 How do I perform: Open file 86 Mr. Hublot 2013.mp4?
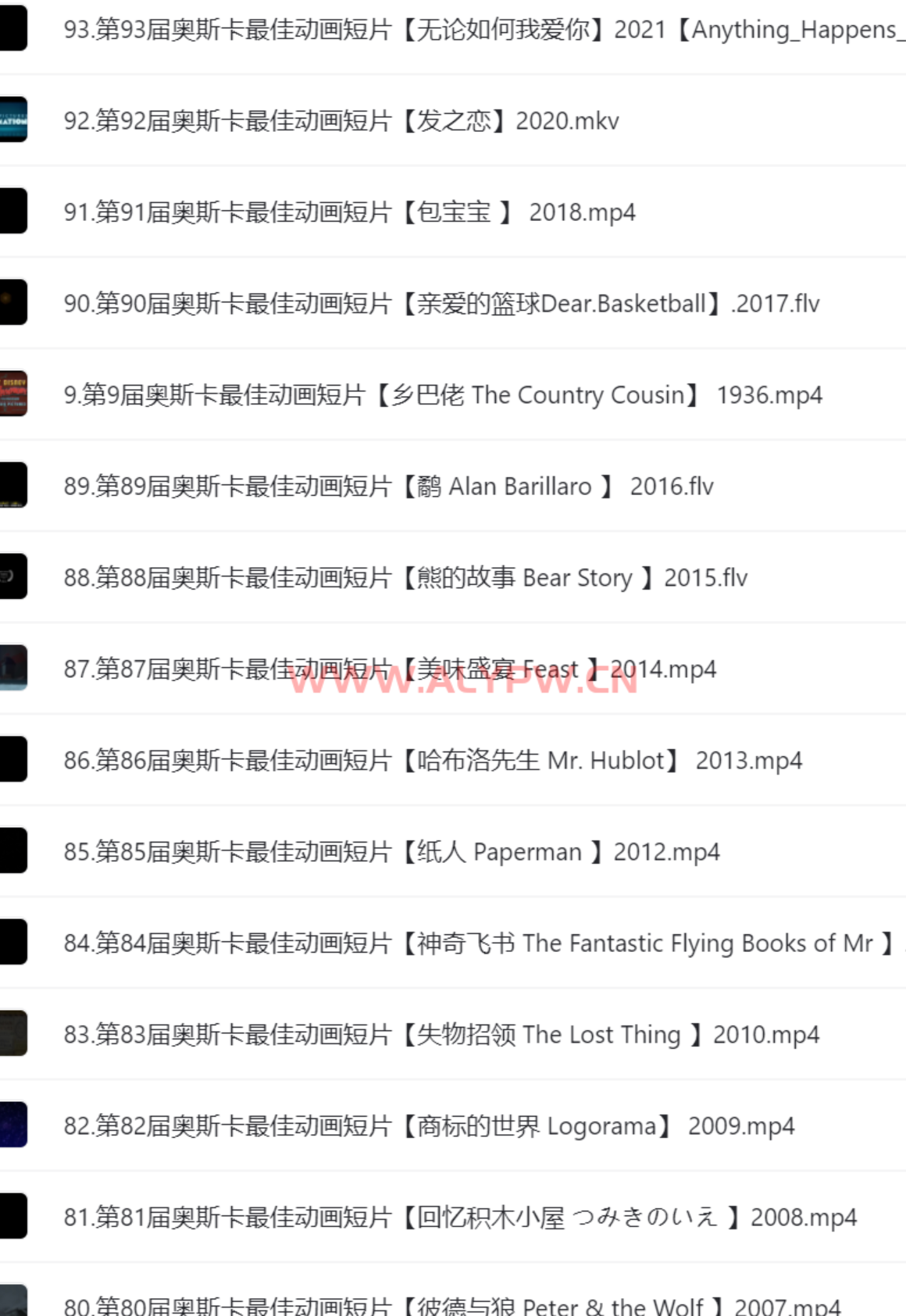click(433, 761)
